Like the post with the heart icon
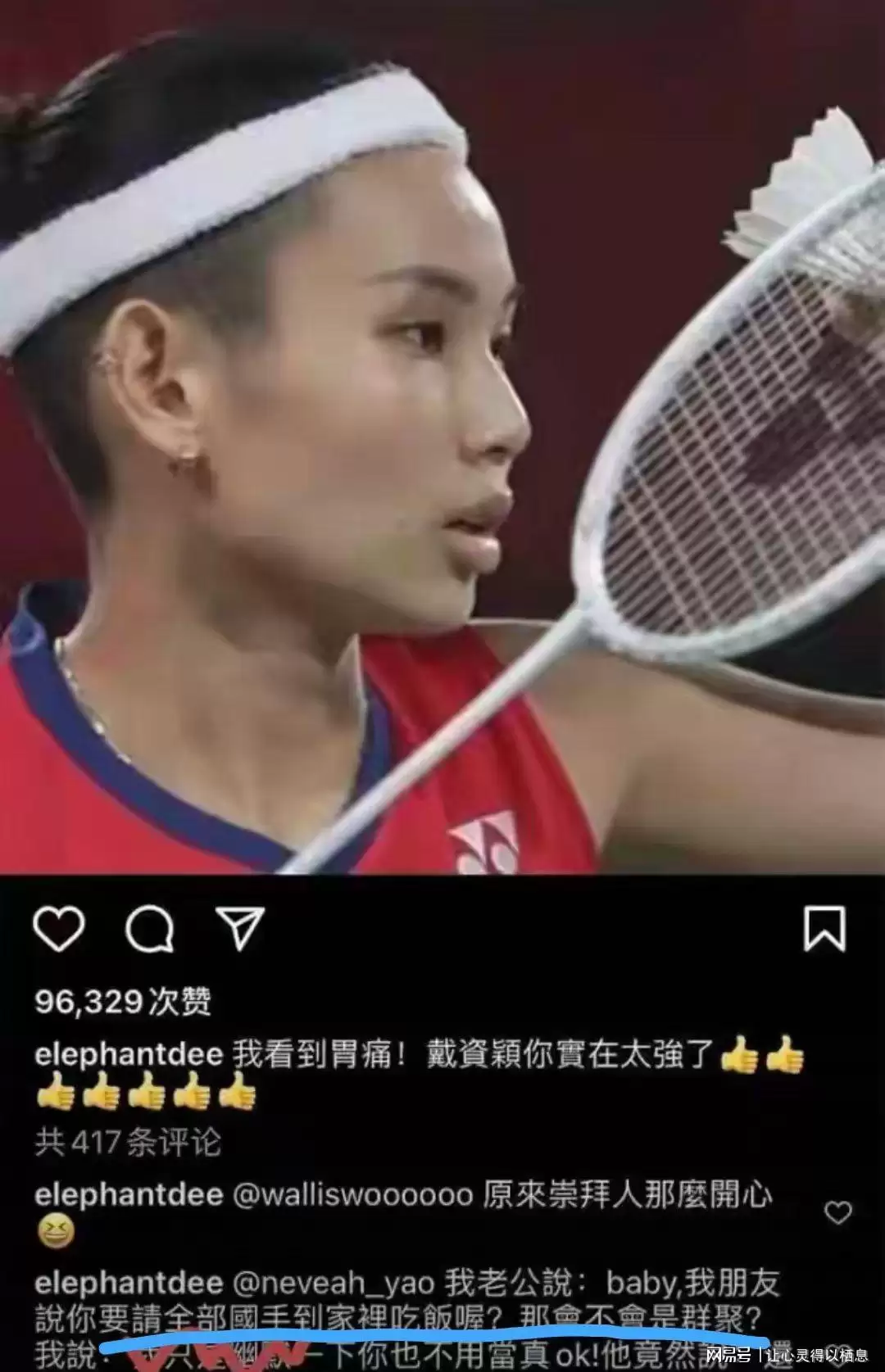Image resolution: width=885 pixels, height=1372 pixels. tap(59, 929)
